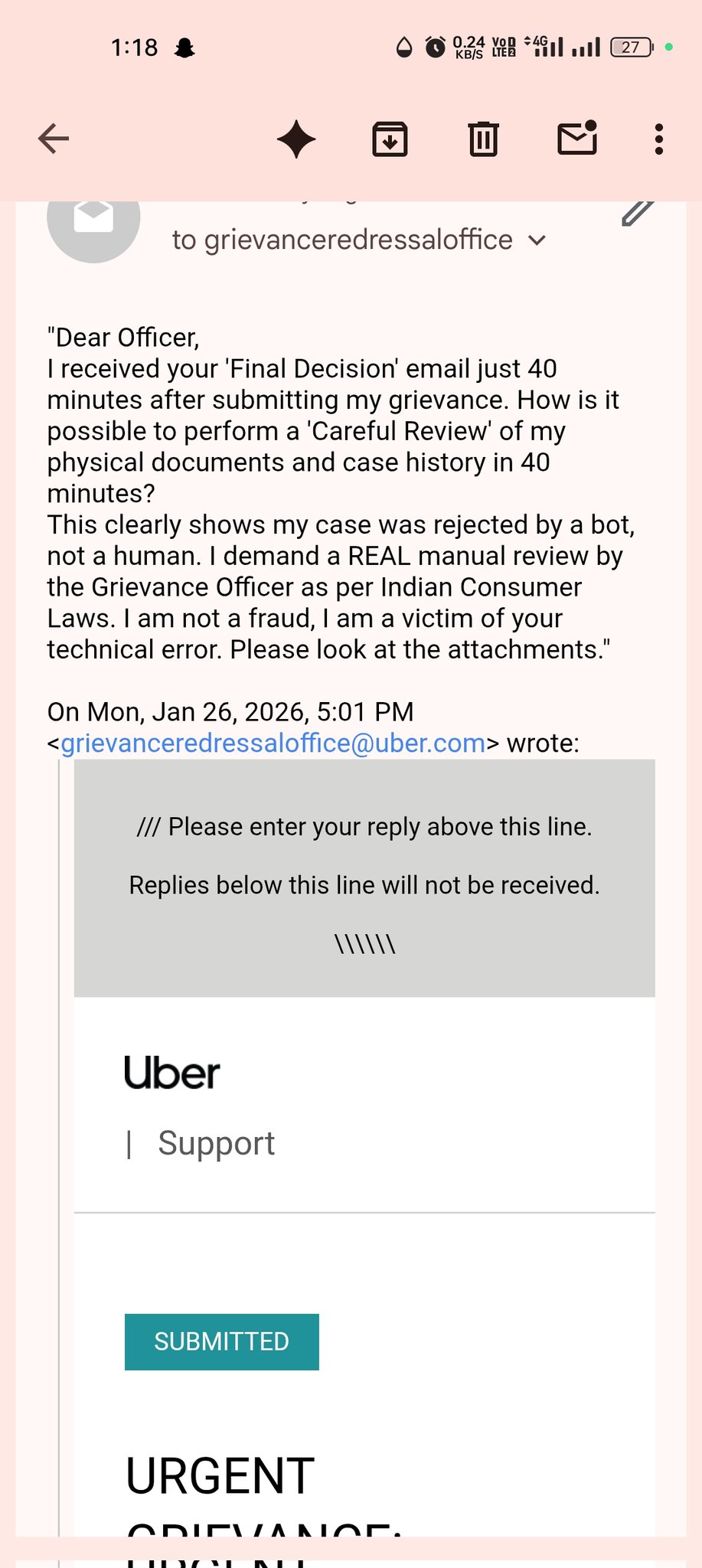Open the Gemini sparkle summarize icon
Image resolution: width=702 pixels, height=1568 pixels.
coord(296,139)
